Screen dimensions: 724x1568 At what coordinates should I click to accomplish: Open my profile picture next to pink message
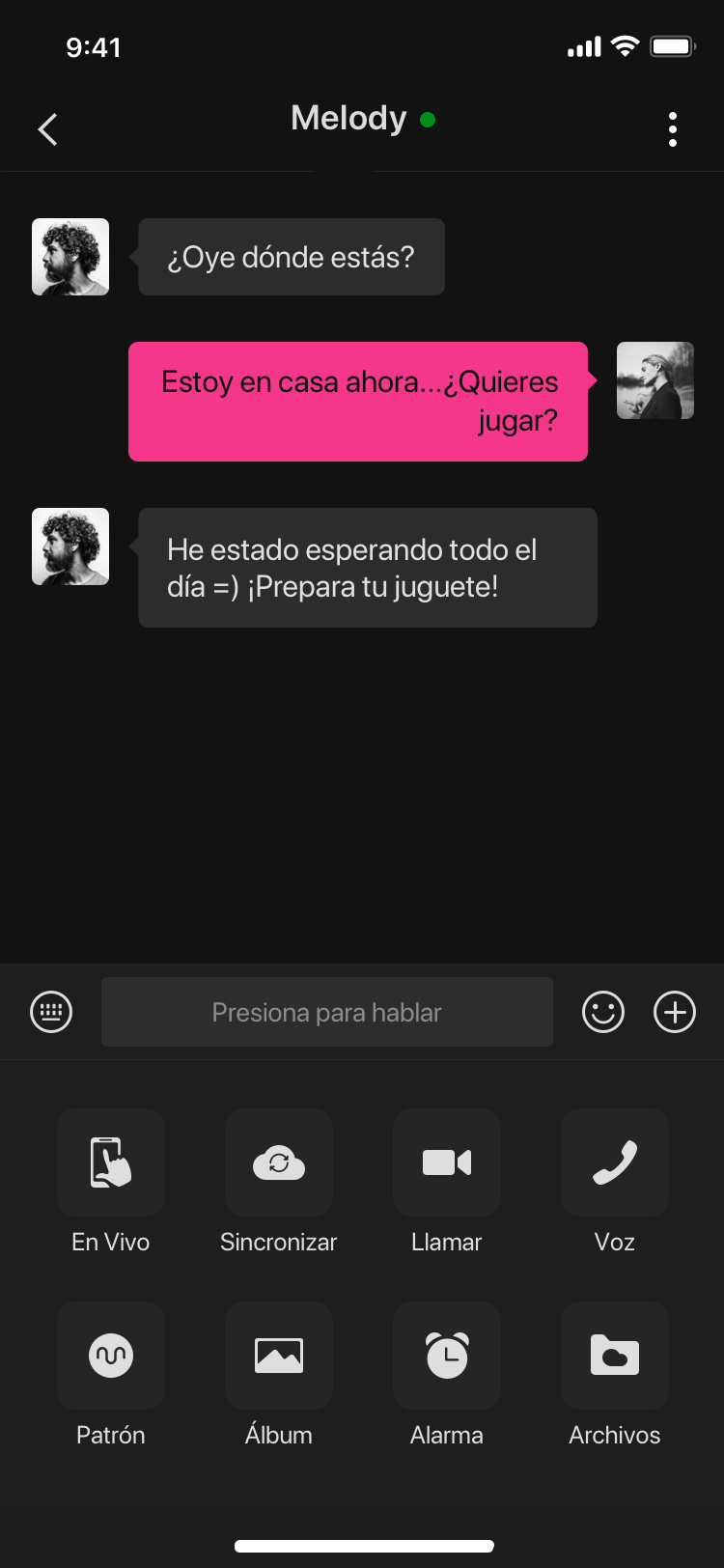tap(655, 380)
